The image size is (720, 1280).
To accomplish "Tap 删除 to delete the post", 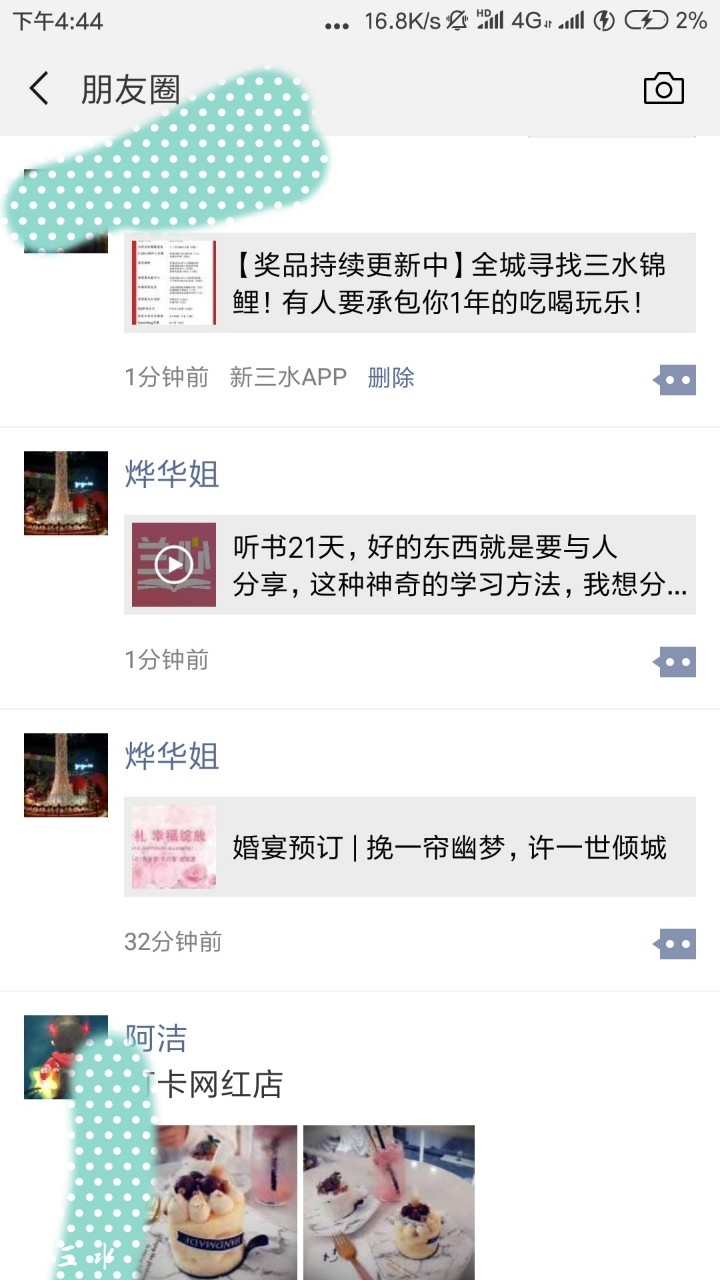I will coord(391,377).
